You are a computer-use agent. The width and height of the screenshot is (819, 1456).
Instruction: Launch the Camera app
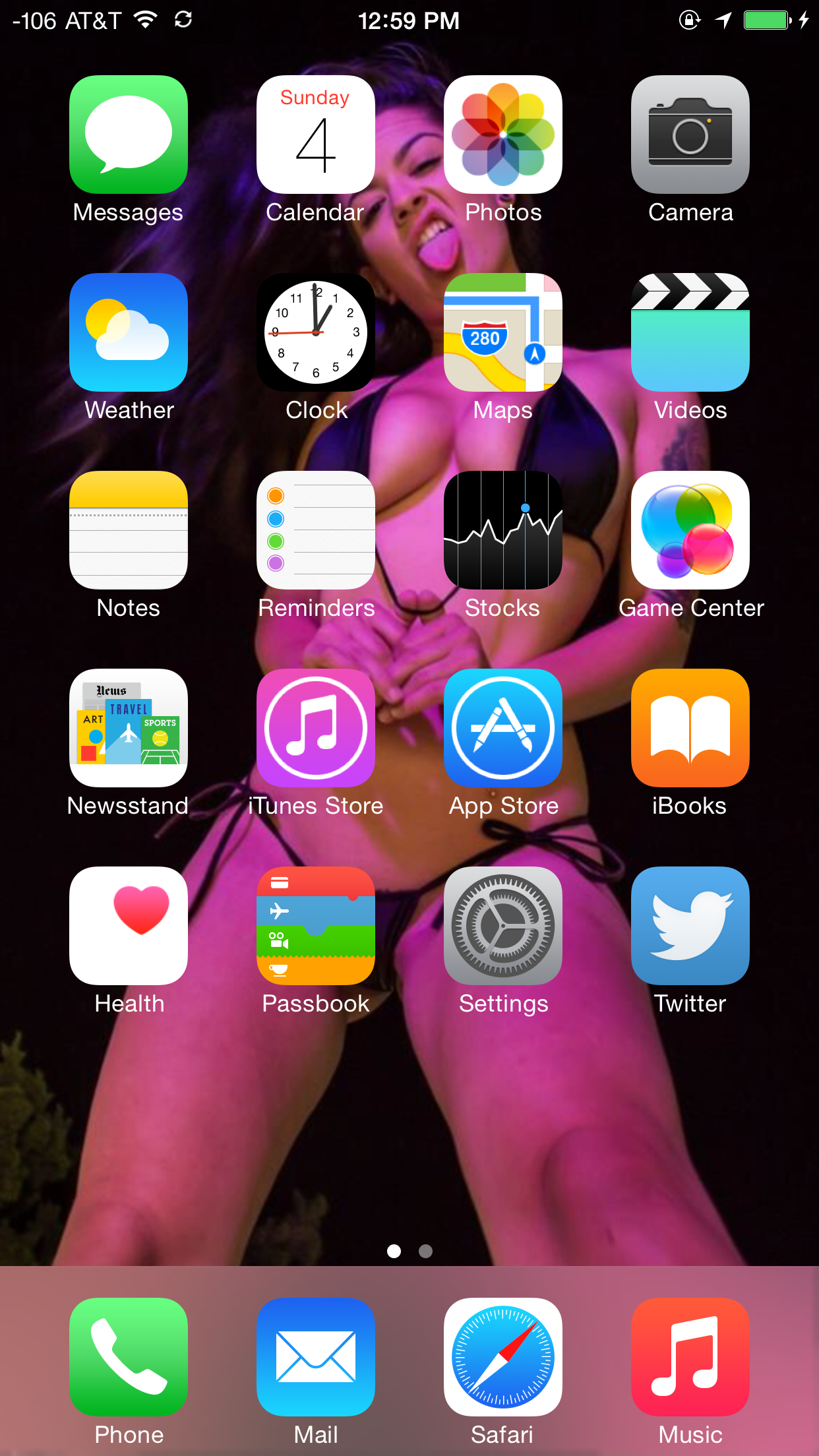click(x=690, y=135)
